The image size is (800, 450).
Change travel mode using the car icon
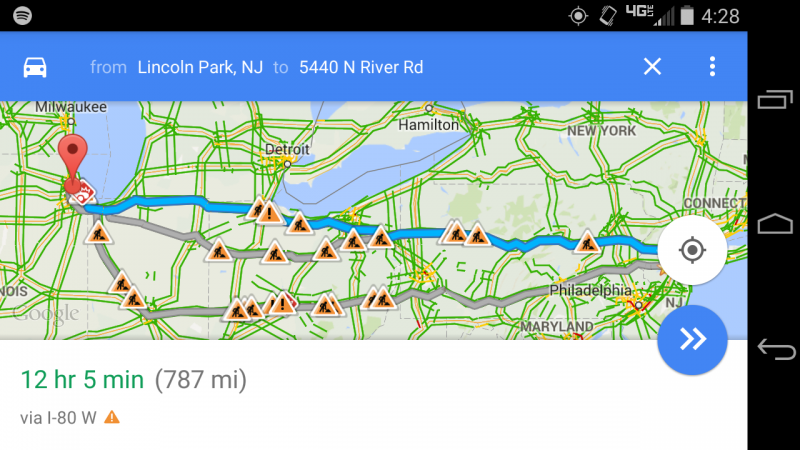(x=35, y=67)
